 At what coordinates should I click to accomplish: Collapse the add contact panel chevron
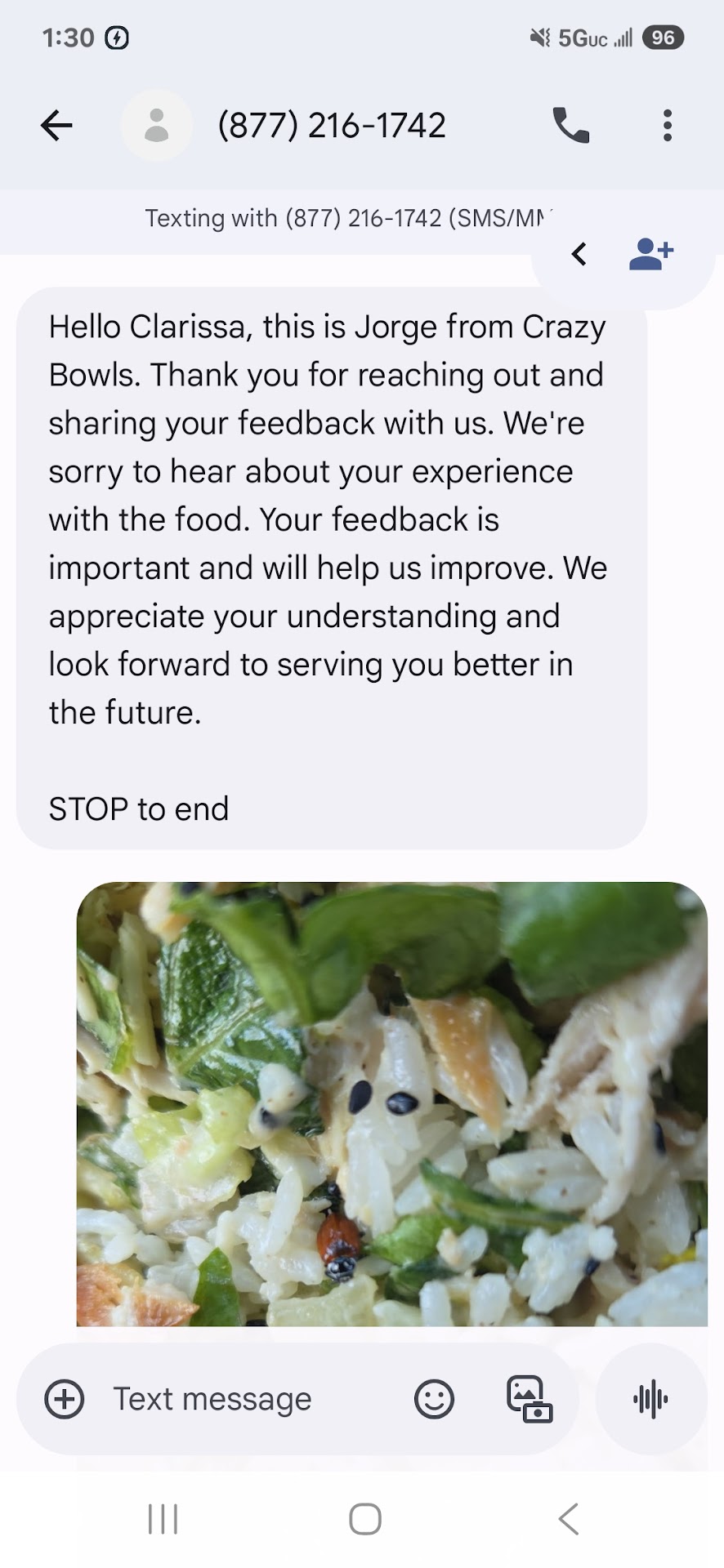click(579, 254)
